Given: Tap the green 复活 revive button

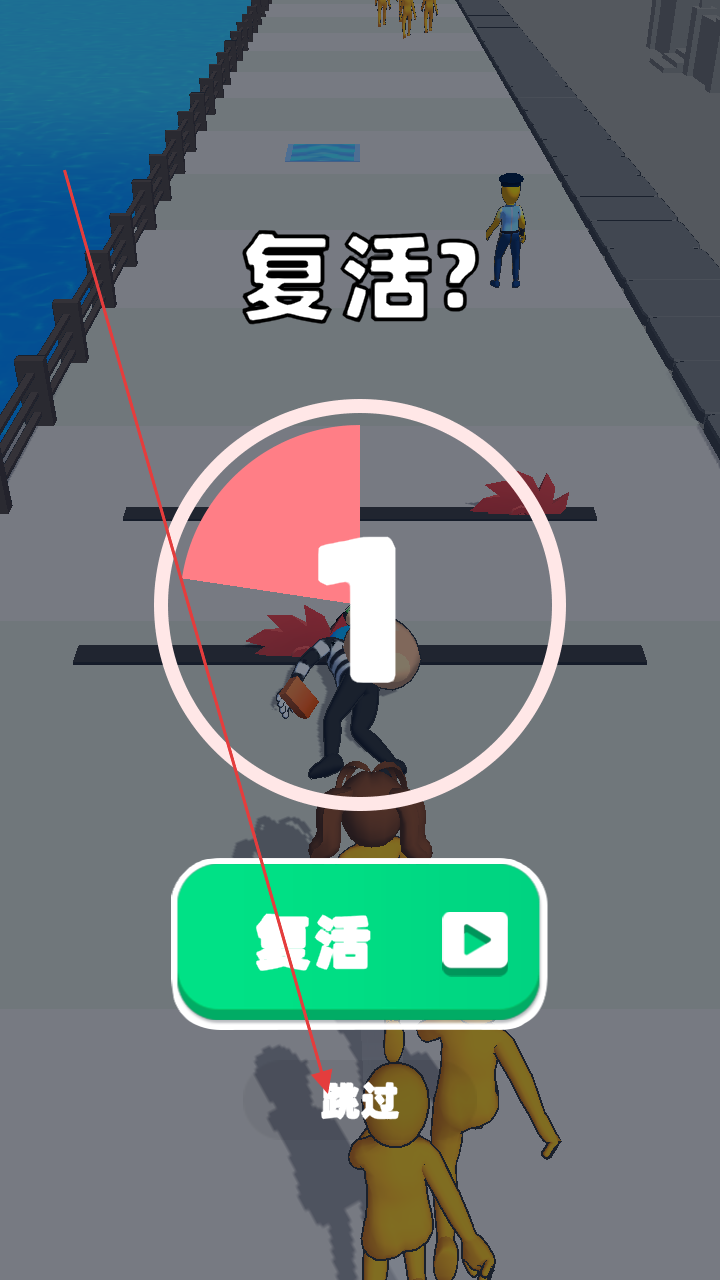Looking at the screenshot, I should point(360,942).
